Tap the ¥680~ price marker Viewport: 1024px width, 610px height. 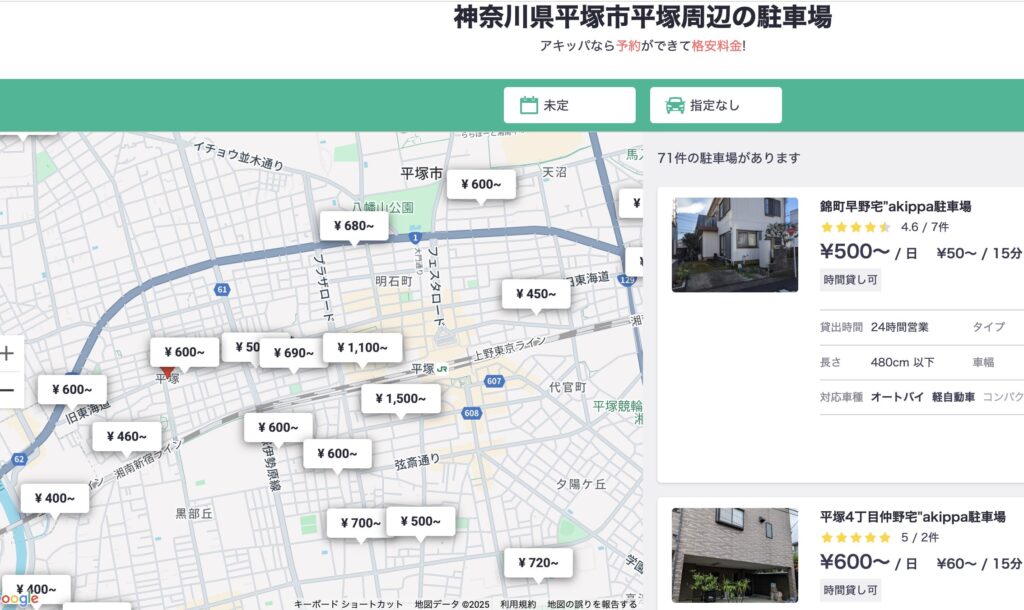[x=353, y=226]
